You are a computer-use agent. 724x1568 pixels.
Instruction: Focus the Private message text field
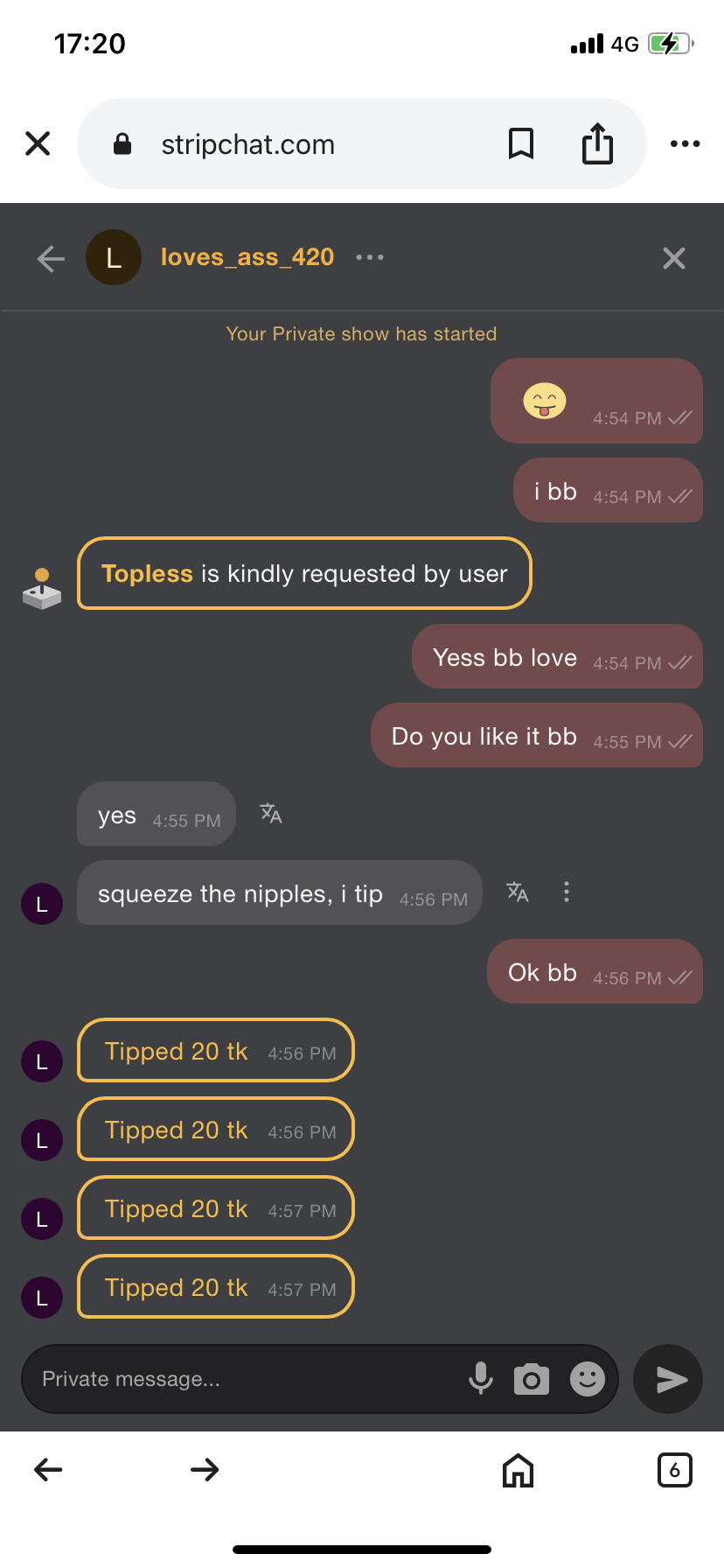(245, 1379)
